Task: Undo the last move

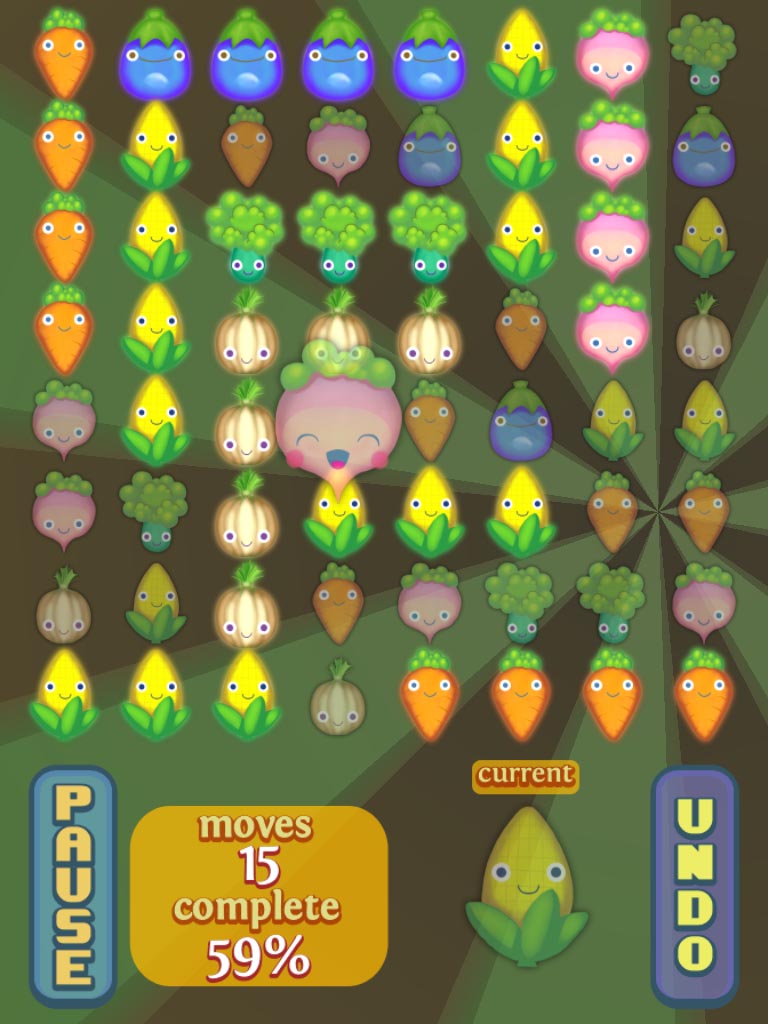Action: 695,884
